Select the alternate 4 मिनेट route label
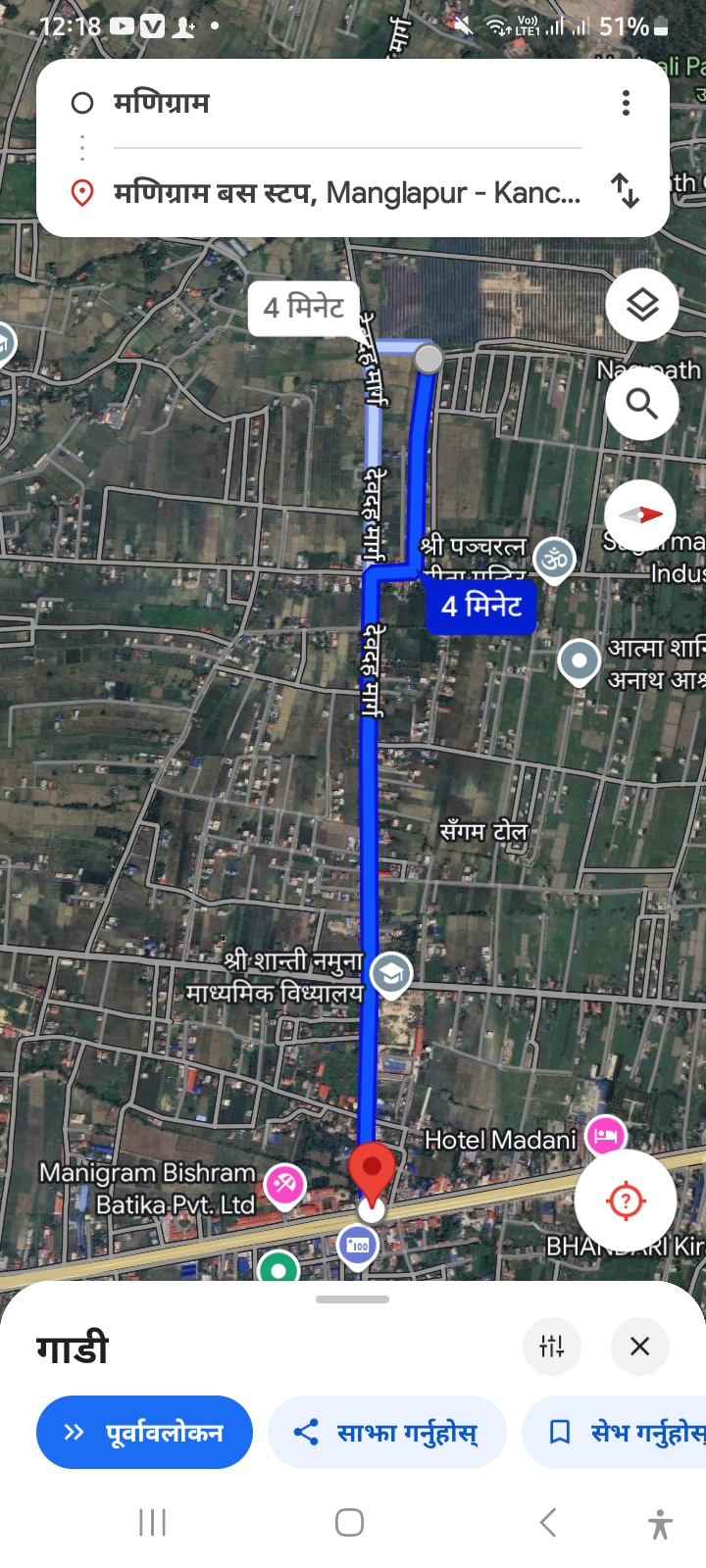Image resolution: width=706 pixels, height=1568 pixels. tap(304, 308)
